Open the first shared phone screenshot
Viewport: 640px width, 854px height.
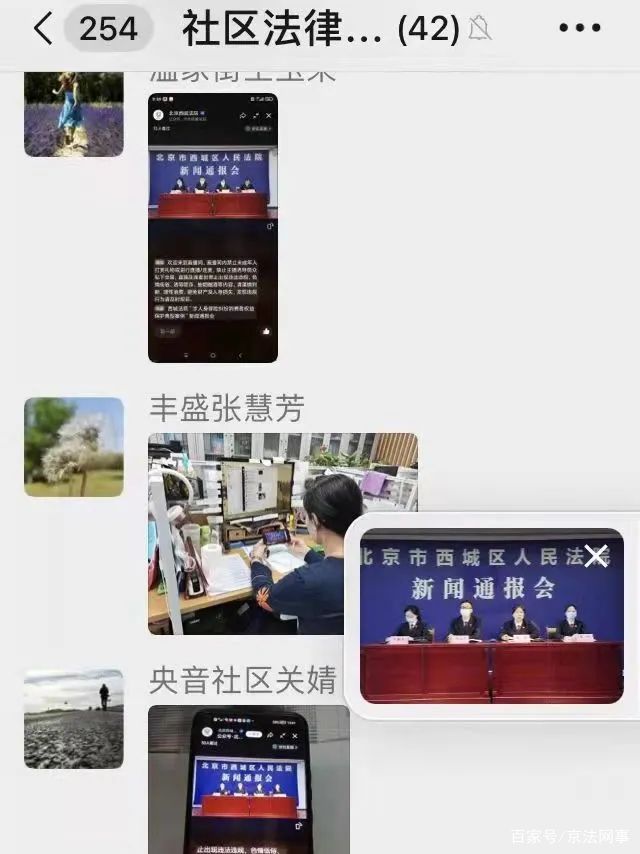pos(213,228)
